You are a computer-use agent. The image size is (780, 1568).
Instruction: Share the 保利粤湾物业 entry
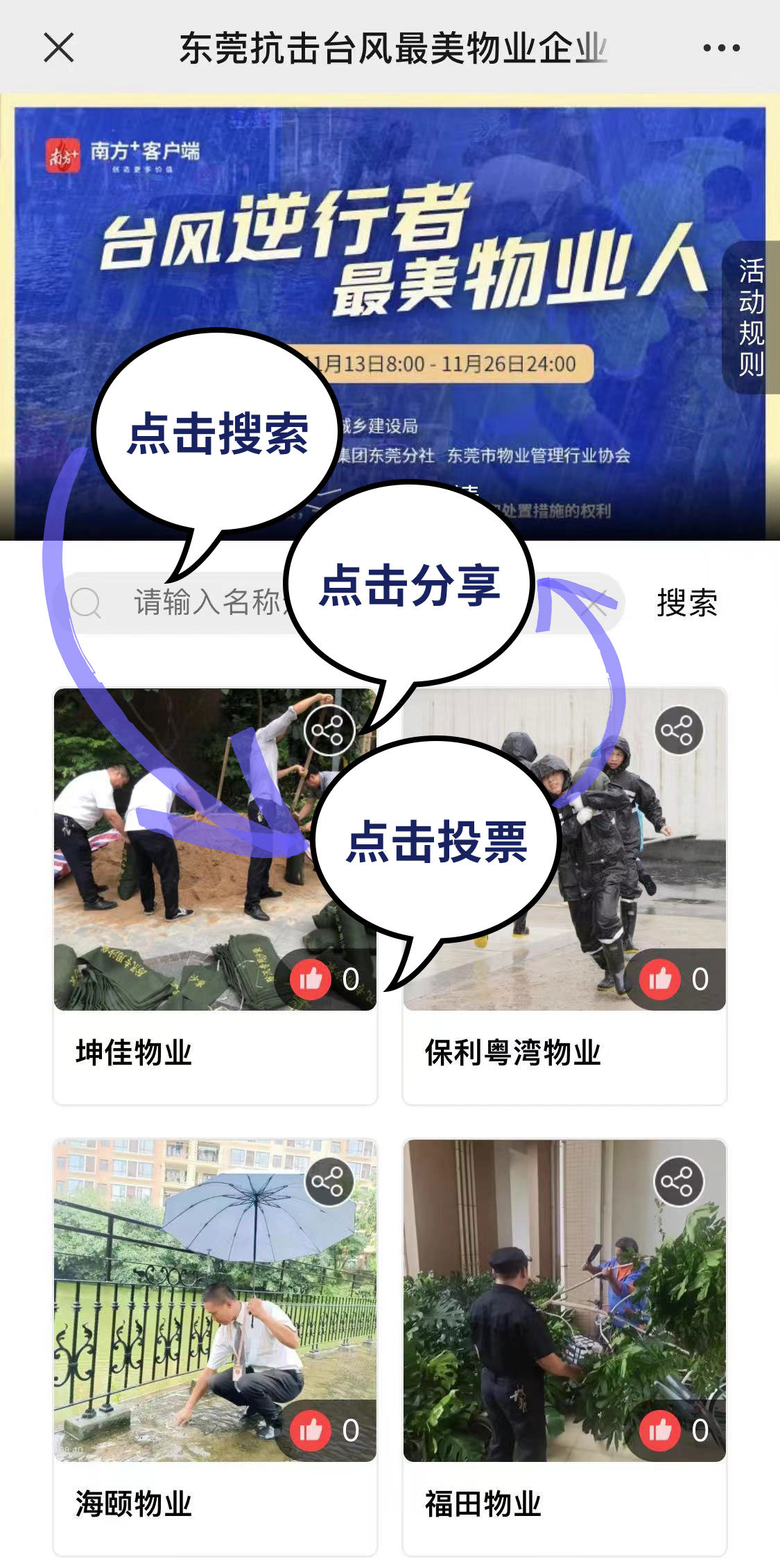pyautogui.click(x=679, y=730)
